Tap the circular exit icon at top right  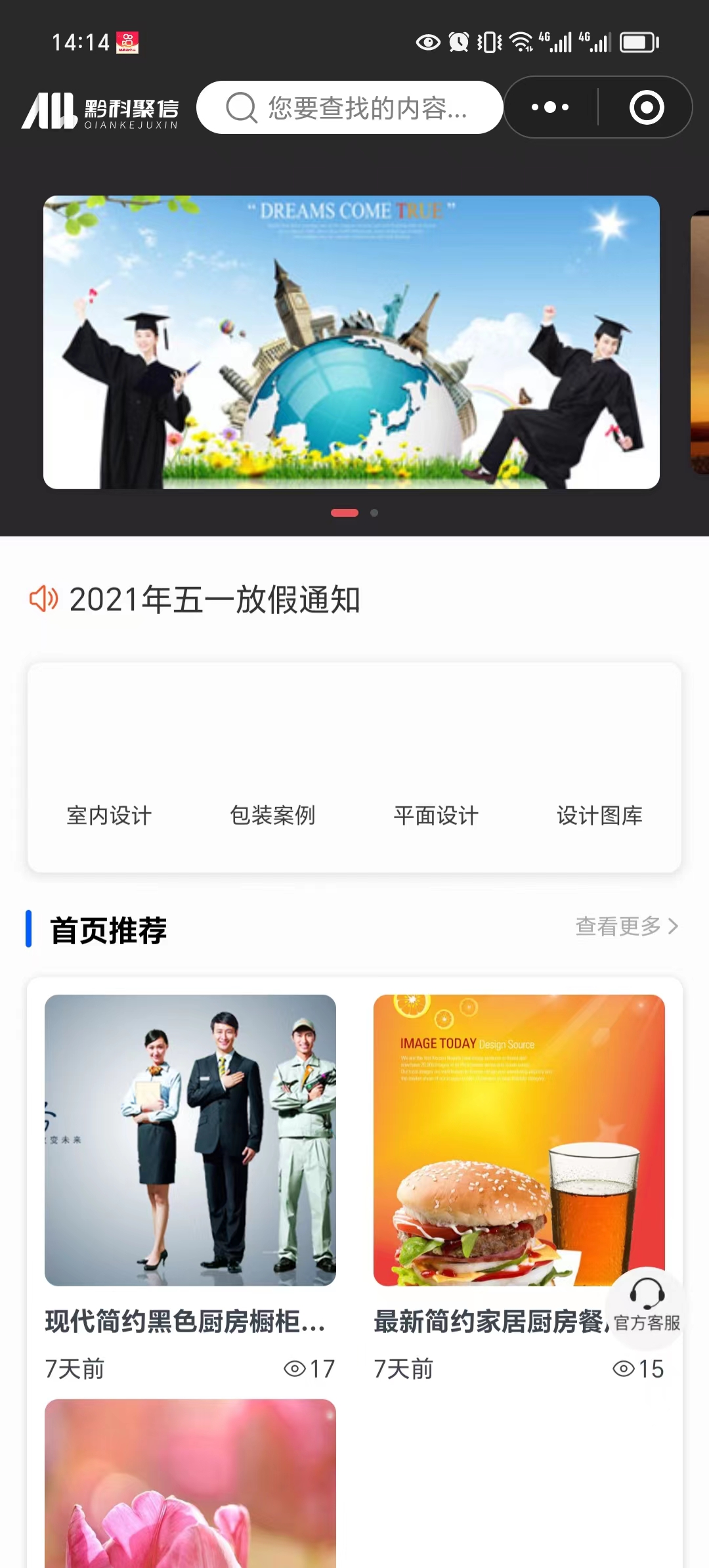pos(645,106)
